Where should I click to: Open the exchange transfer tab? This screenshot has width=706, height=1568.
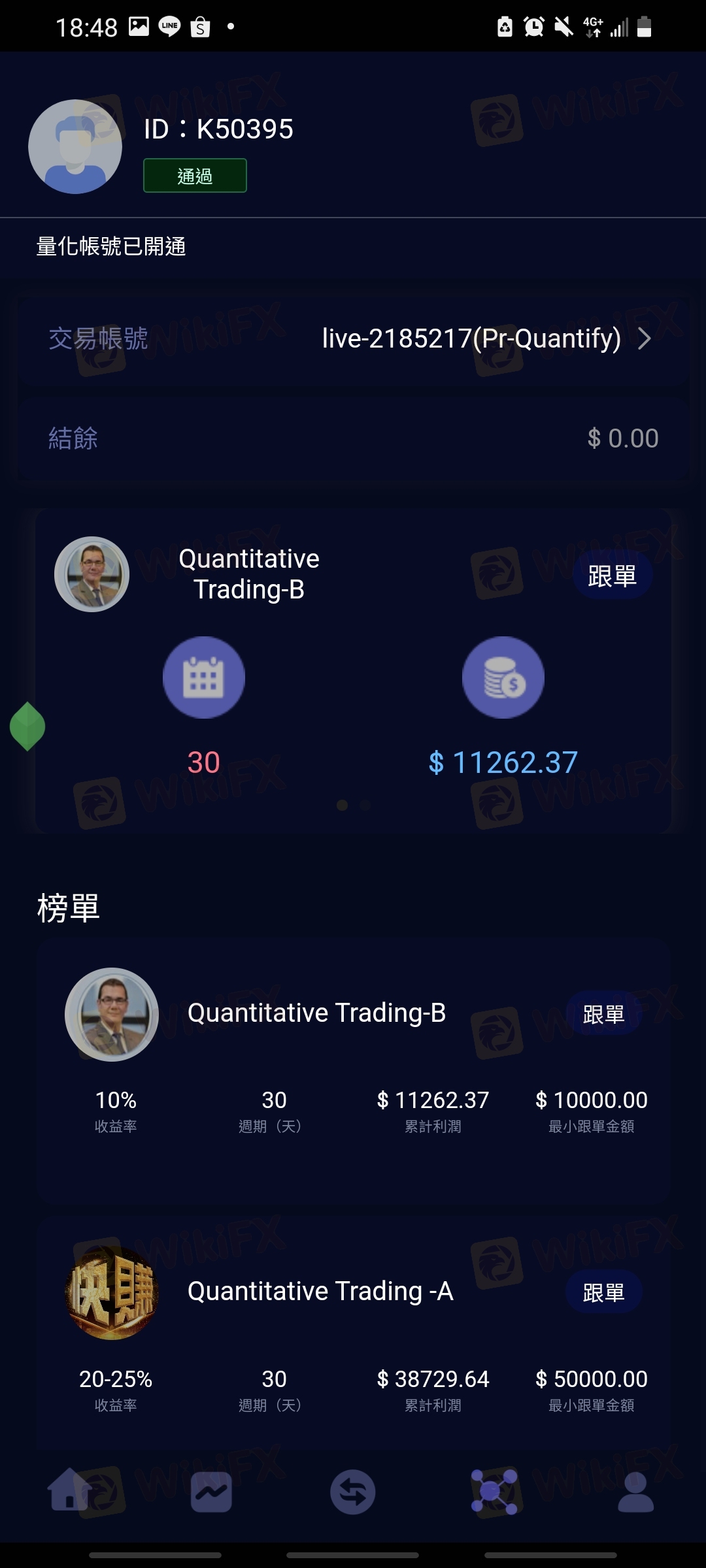coord(353,1492)
